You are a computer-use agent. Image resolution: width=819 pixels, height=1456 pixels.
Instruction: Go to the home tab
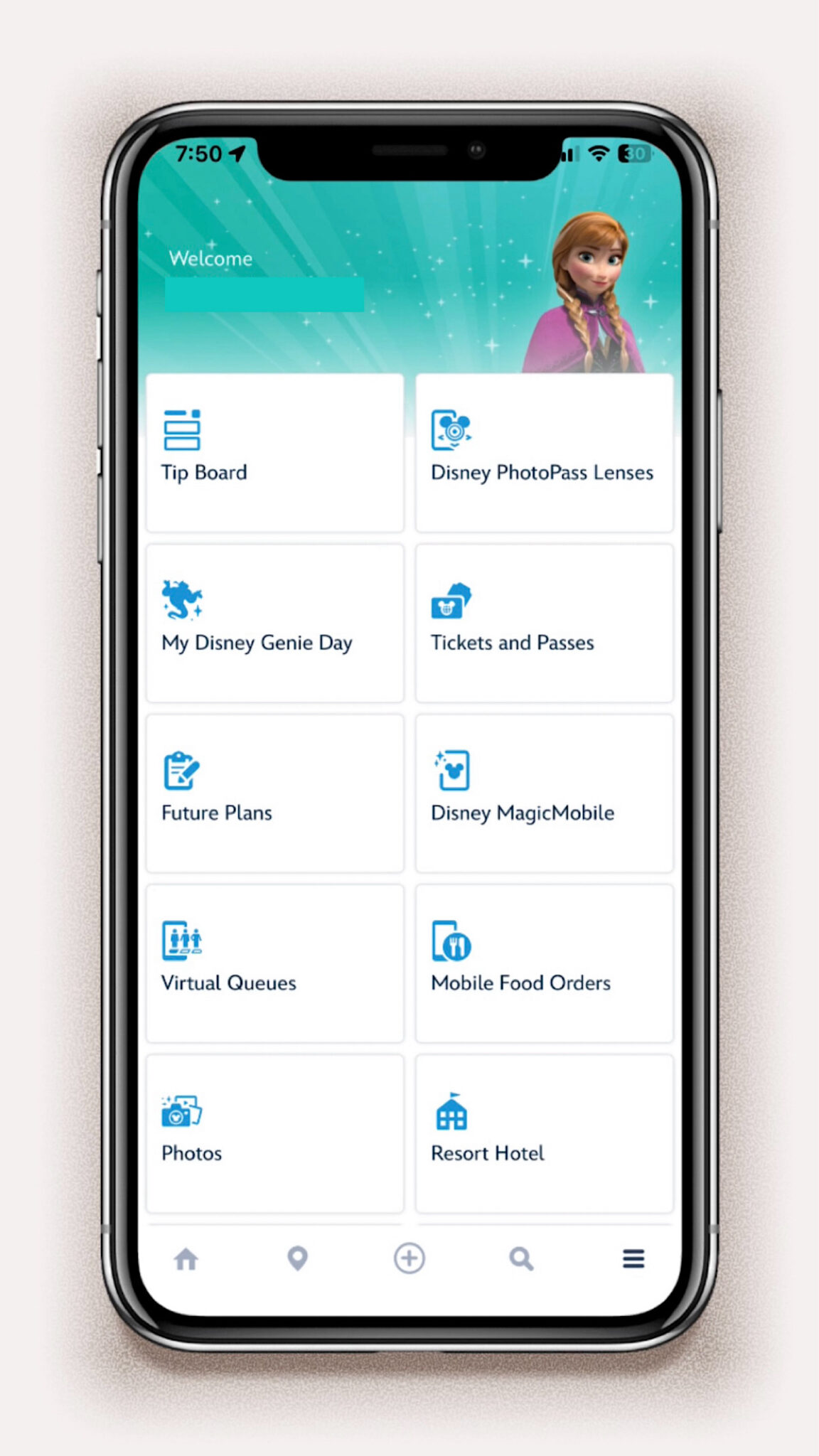pos(186,1259)
